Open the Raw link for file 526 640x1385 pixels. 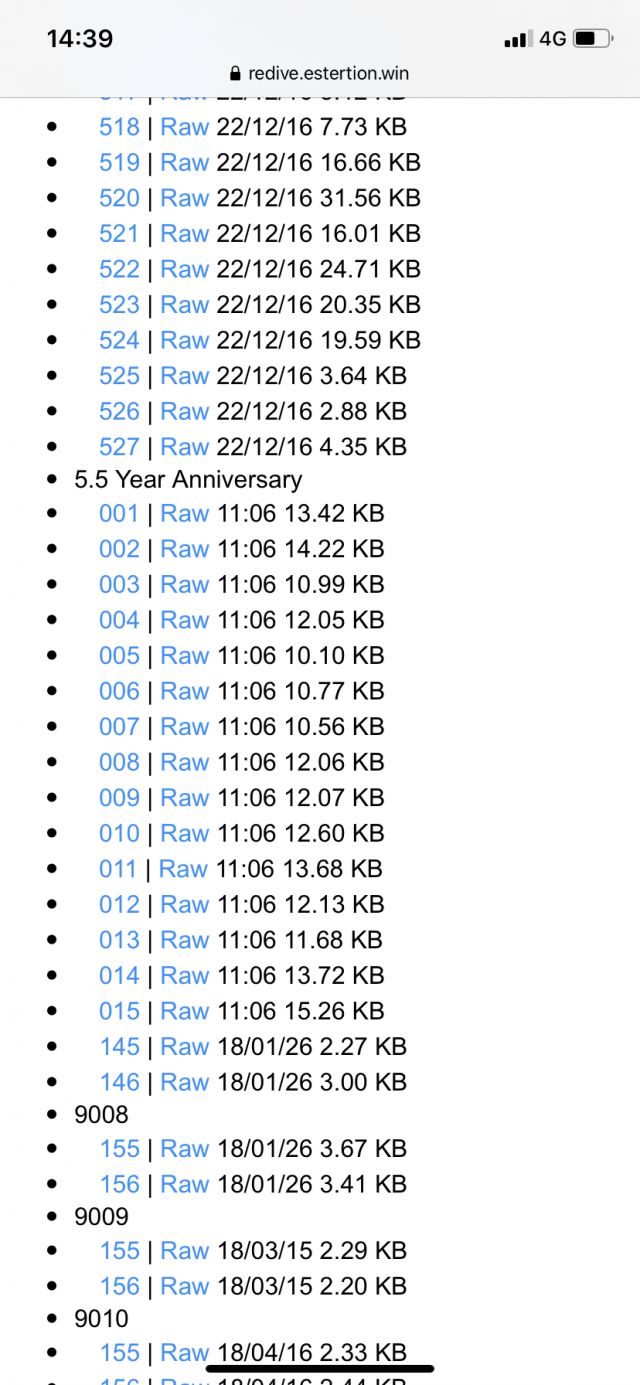point(185,411)
